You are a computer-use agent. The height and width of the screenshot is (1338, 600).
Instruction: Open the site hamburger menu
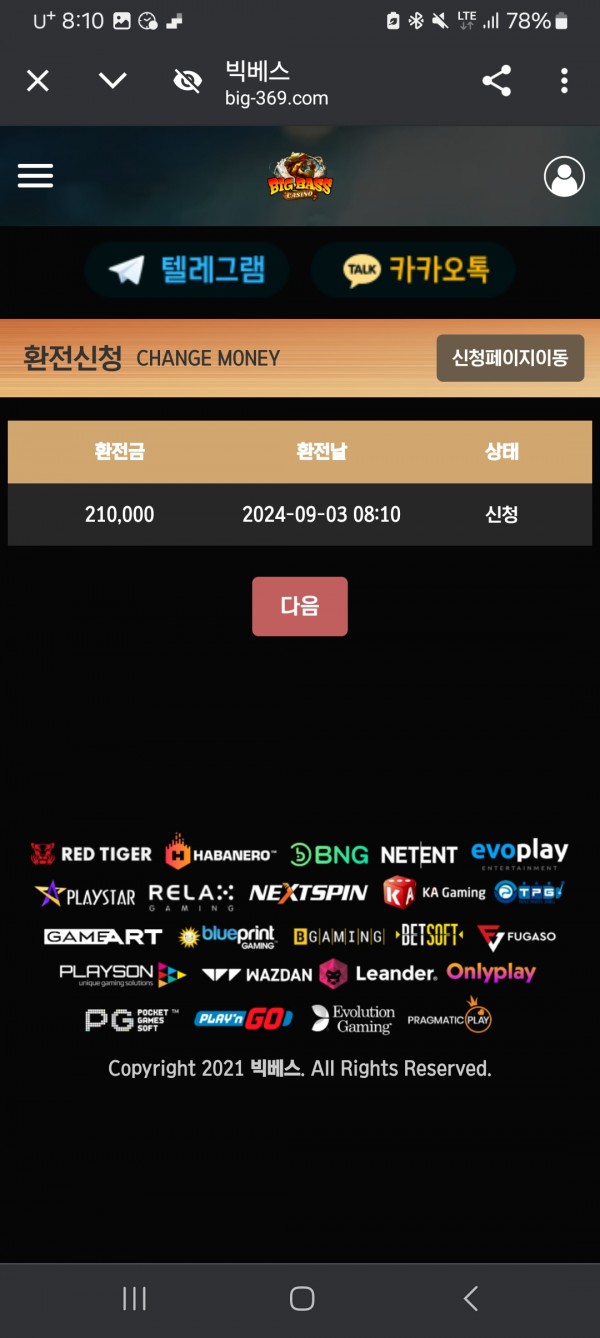click(36, 176)
